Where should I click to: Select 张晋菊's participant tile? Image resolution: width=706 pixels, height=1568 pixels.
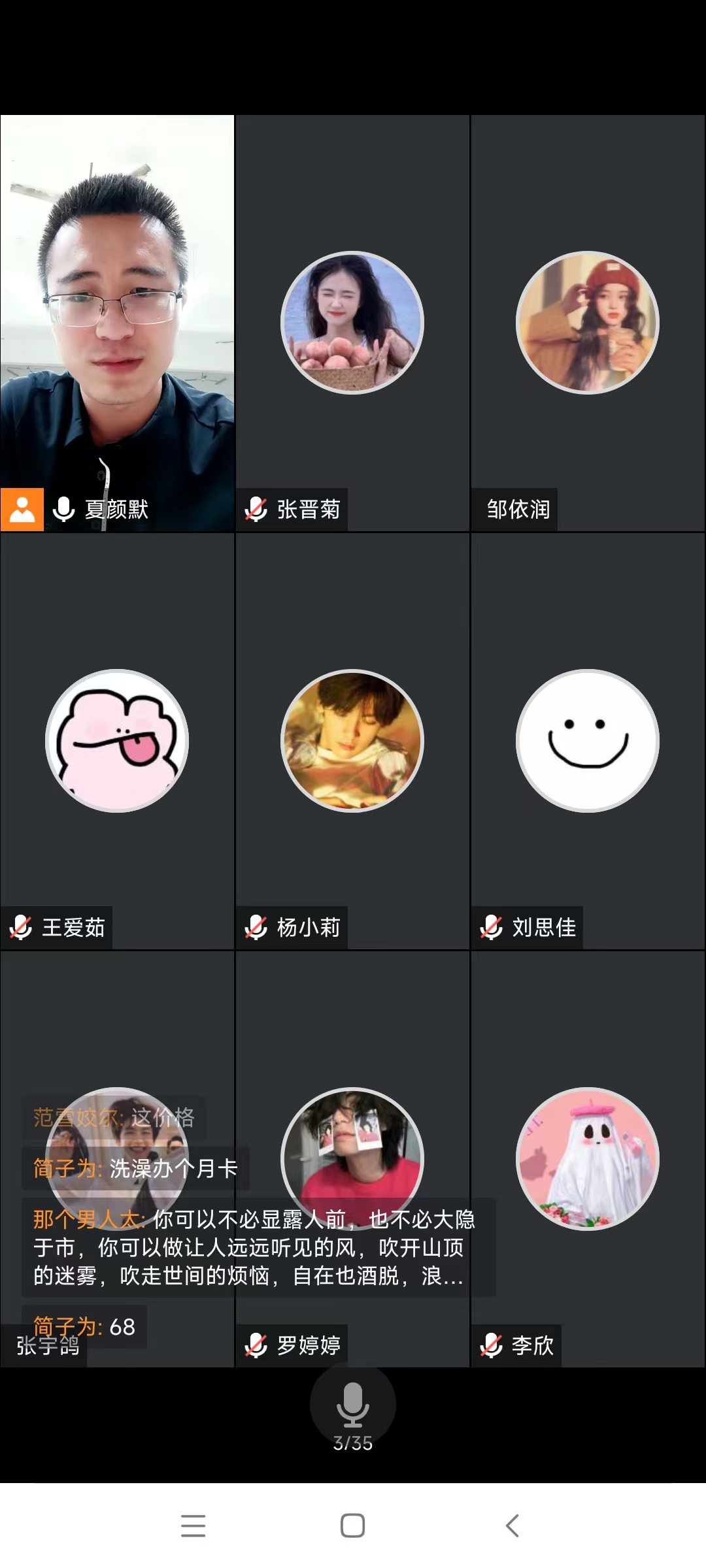(x=352, y=323)
